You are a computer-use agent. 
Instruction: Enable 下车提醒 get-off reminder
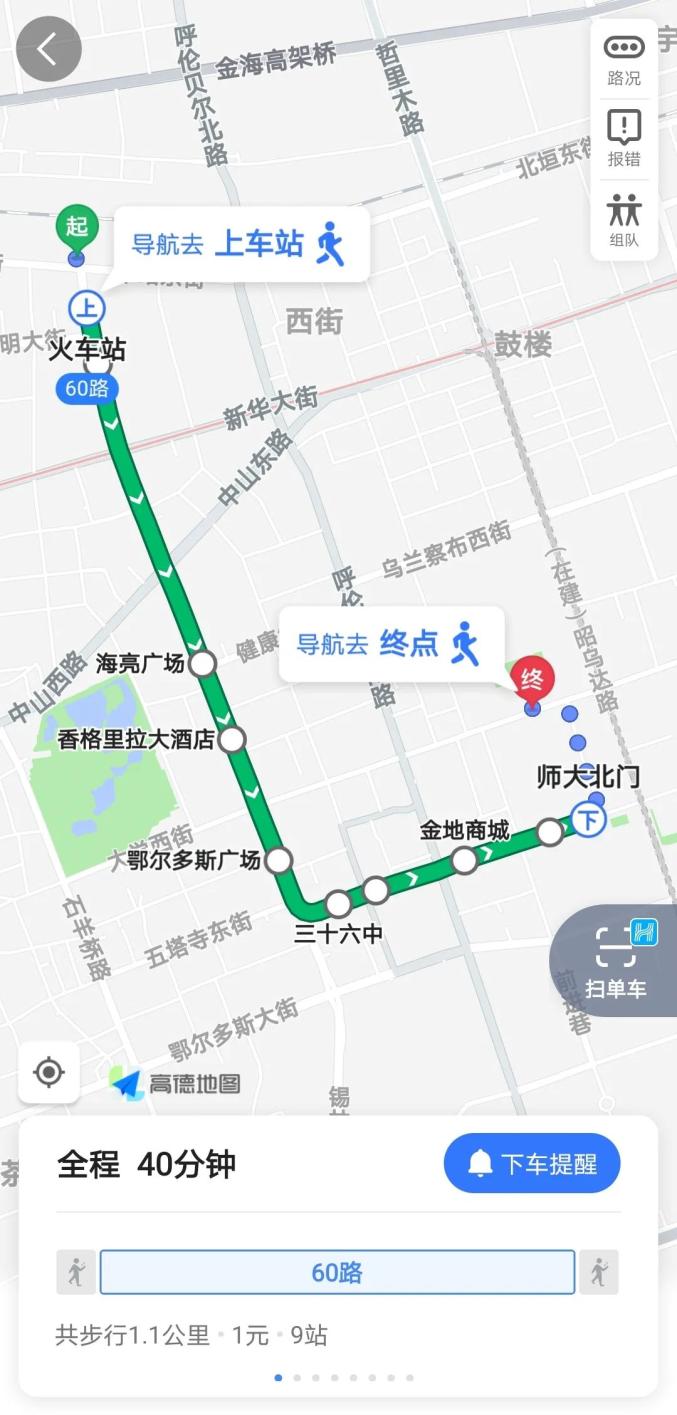(532, 1164)
